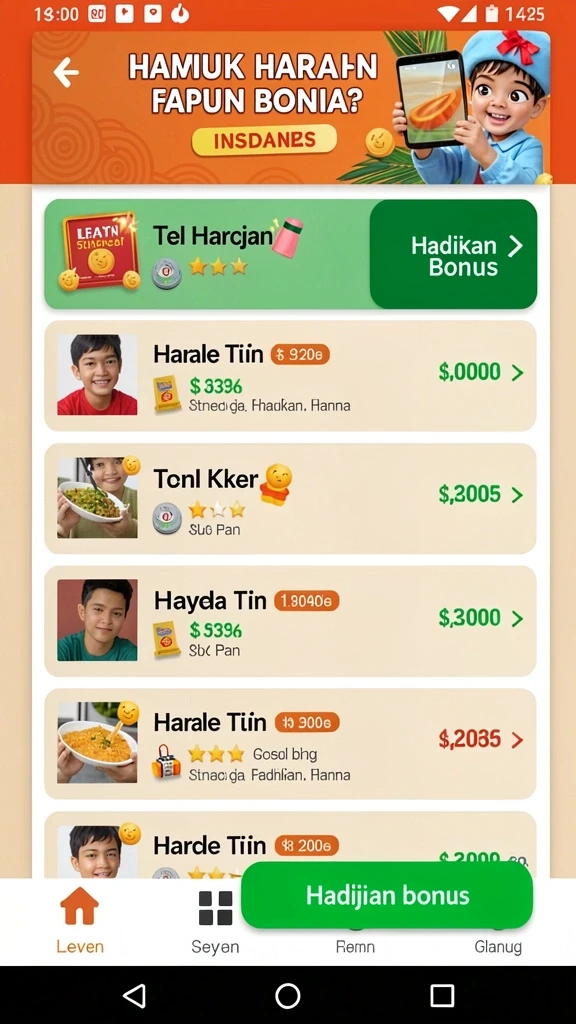The height and width of the screenshot is (1024, 576).
Task: Tap the yellow INSDANES button
Action: click(264, 140)
